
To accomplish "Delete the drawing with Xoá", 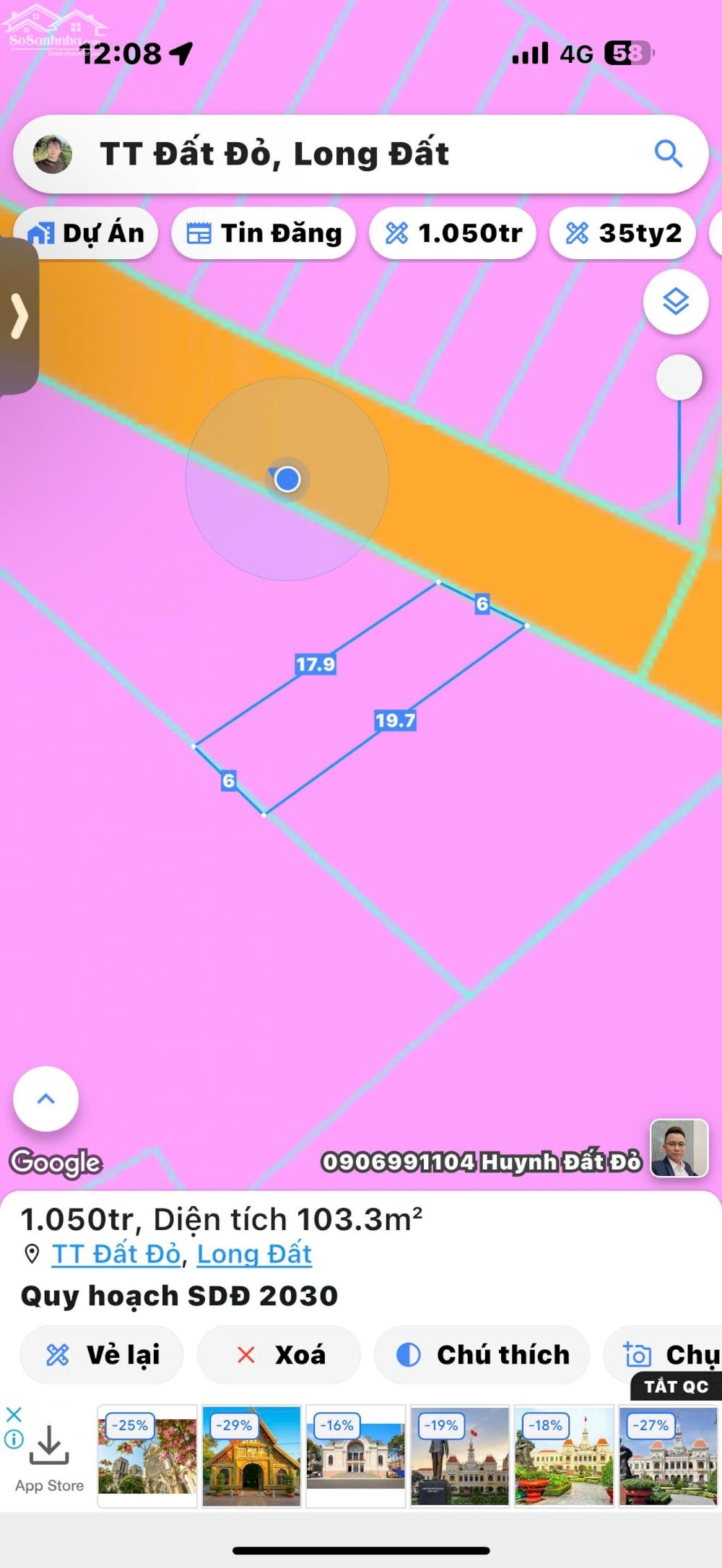I will point(279,1354).
